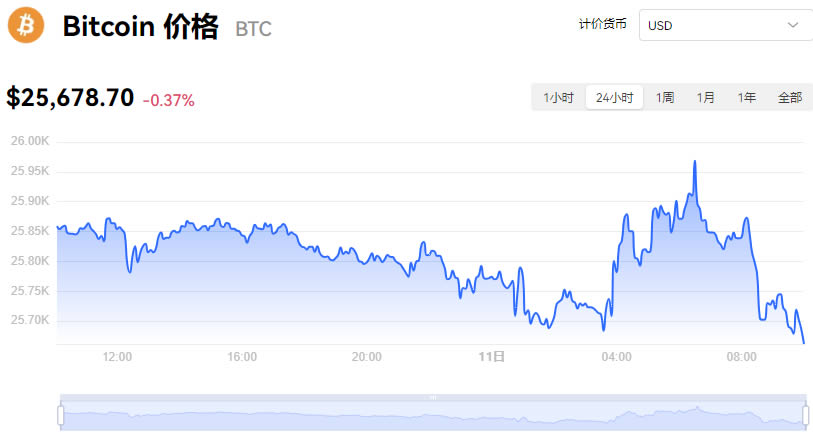Tap the right handle of range selector
813x439 pixels.
pos(806,414)
